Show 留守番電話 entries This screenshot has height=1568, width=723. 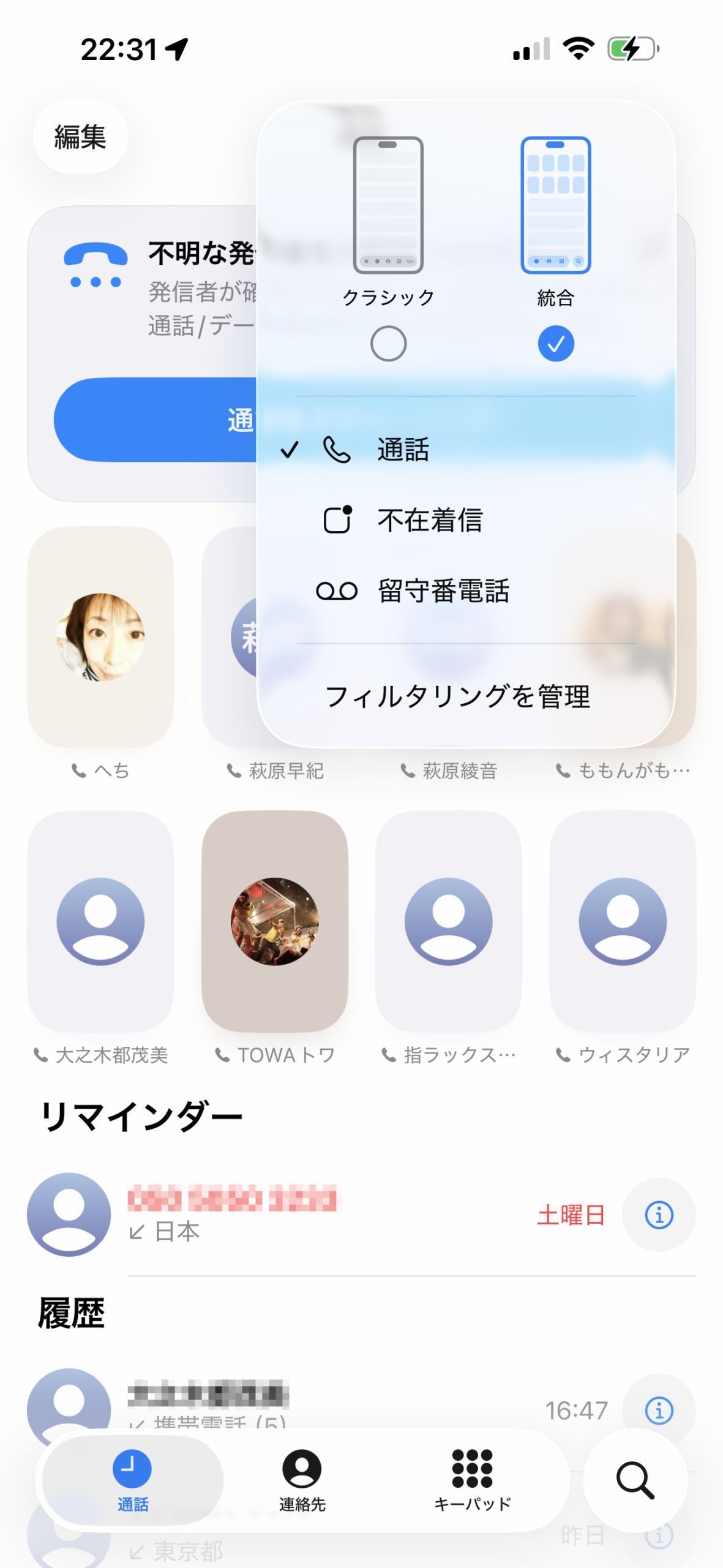click(443, 591)
